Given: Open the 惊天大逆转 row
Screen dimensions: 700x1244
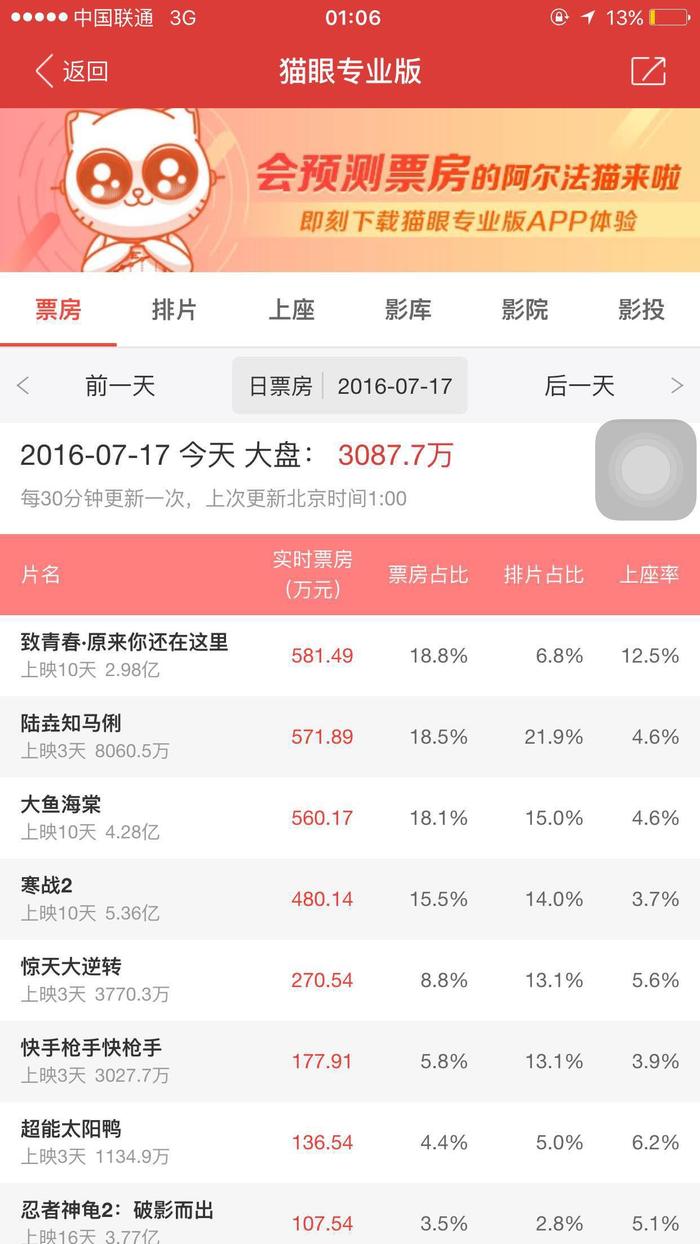Looking at the screenshot, I should [x=350, y=980].
